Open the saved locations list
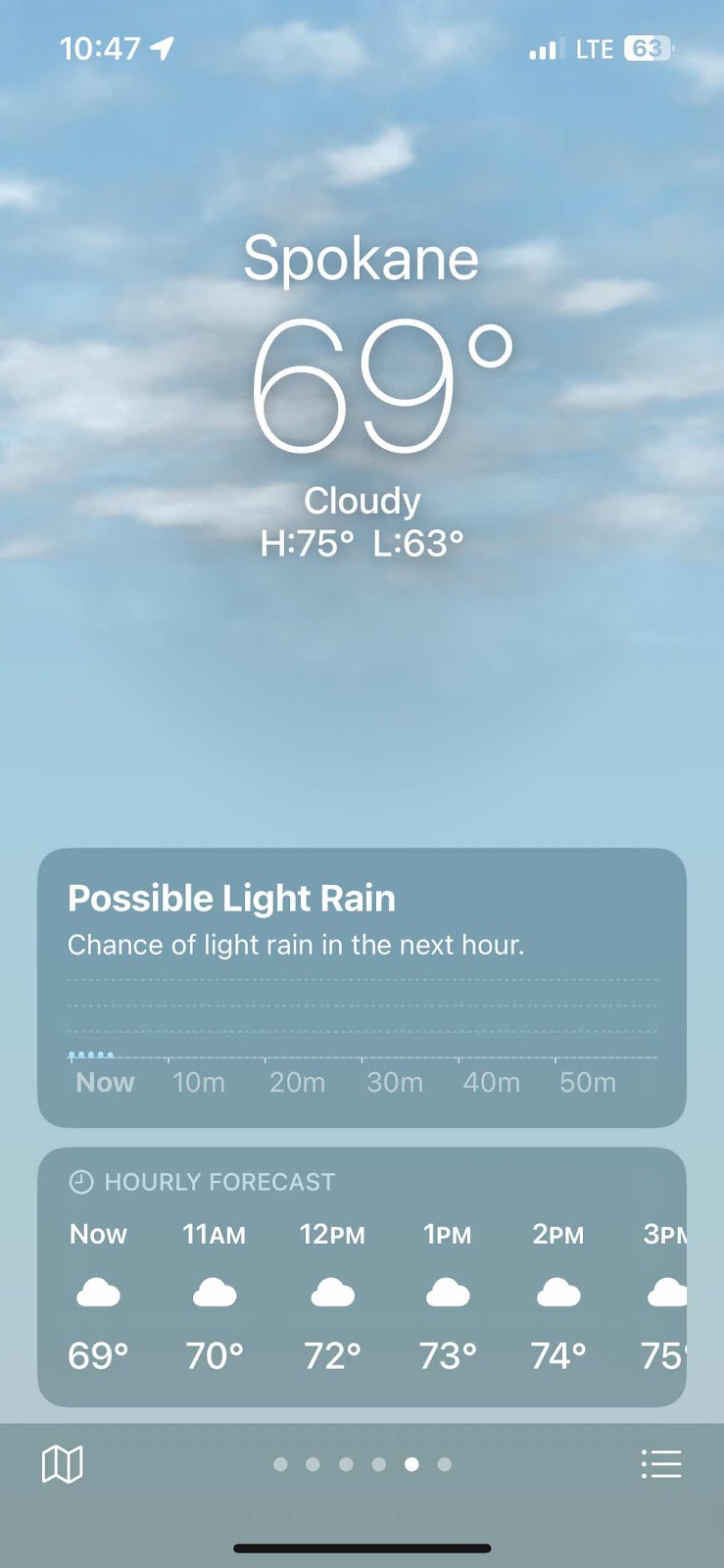This screenshot has height=1568, width=724. click(660, 1464)
